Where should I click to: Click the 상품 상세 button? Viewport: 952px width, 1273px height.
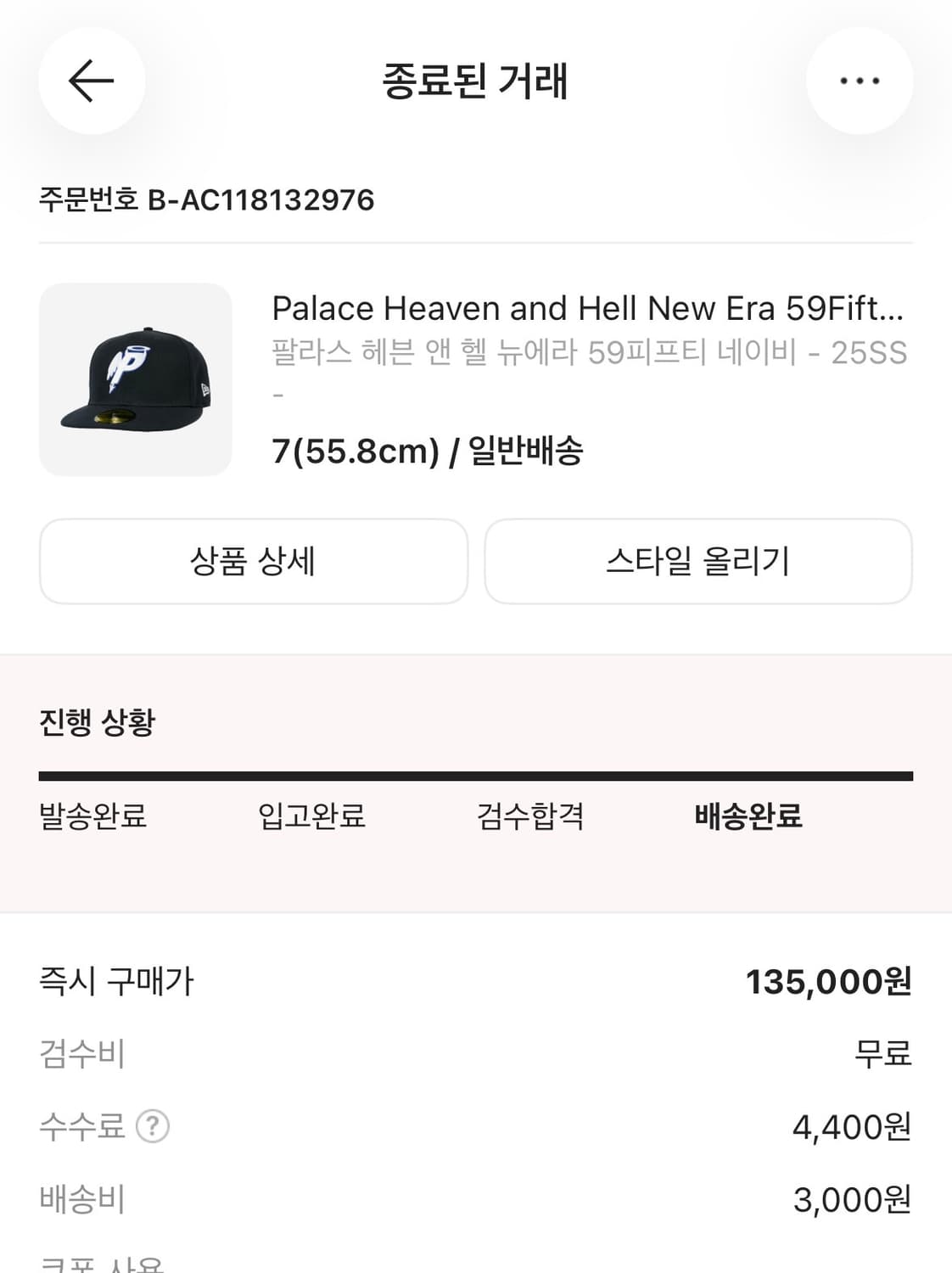[x=252, y=562]
